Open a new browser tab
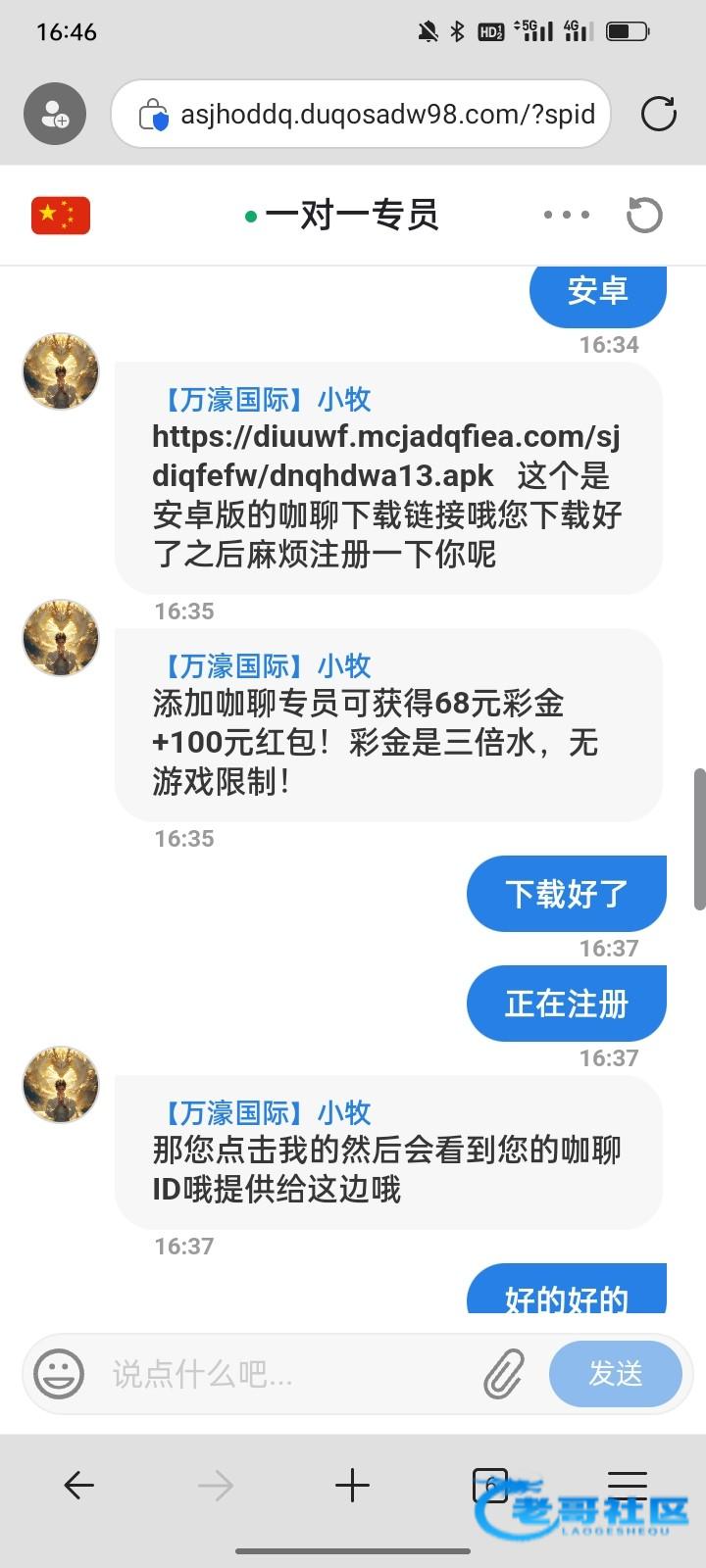 pyautogui.click(x=352, y=1486)
